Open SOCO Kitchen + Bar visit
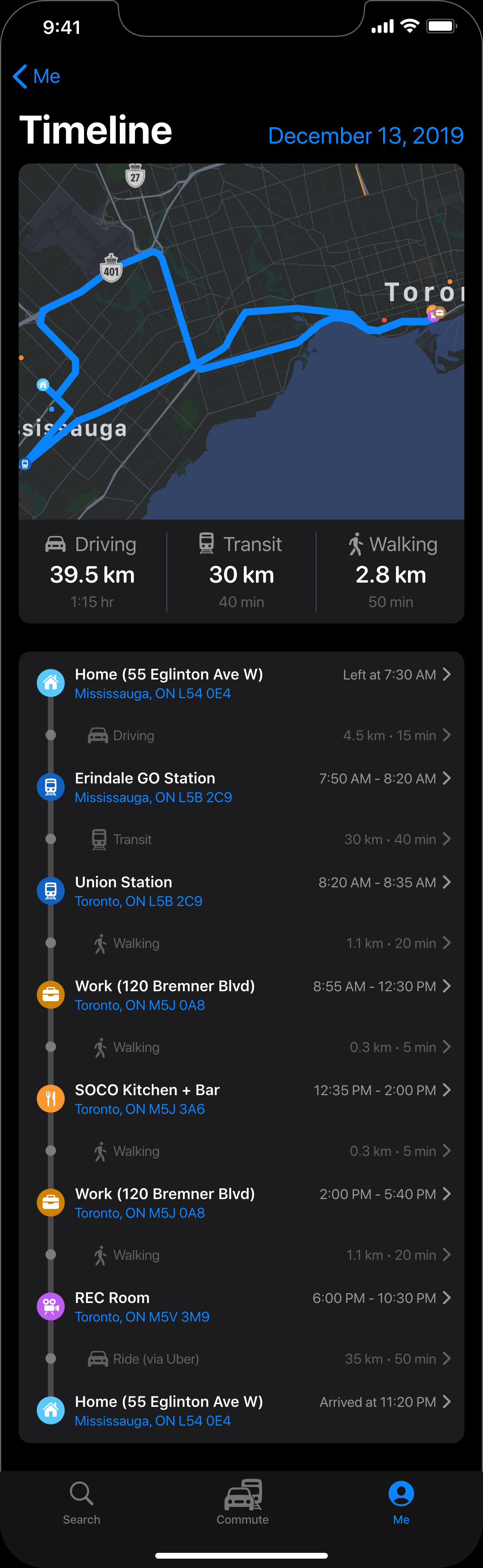 pyautogui.click(x=241, y=1099)
